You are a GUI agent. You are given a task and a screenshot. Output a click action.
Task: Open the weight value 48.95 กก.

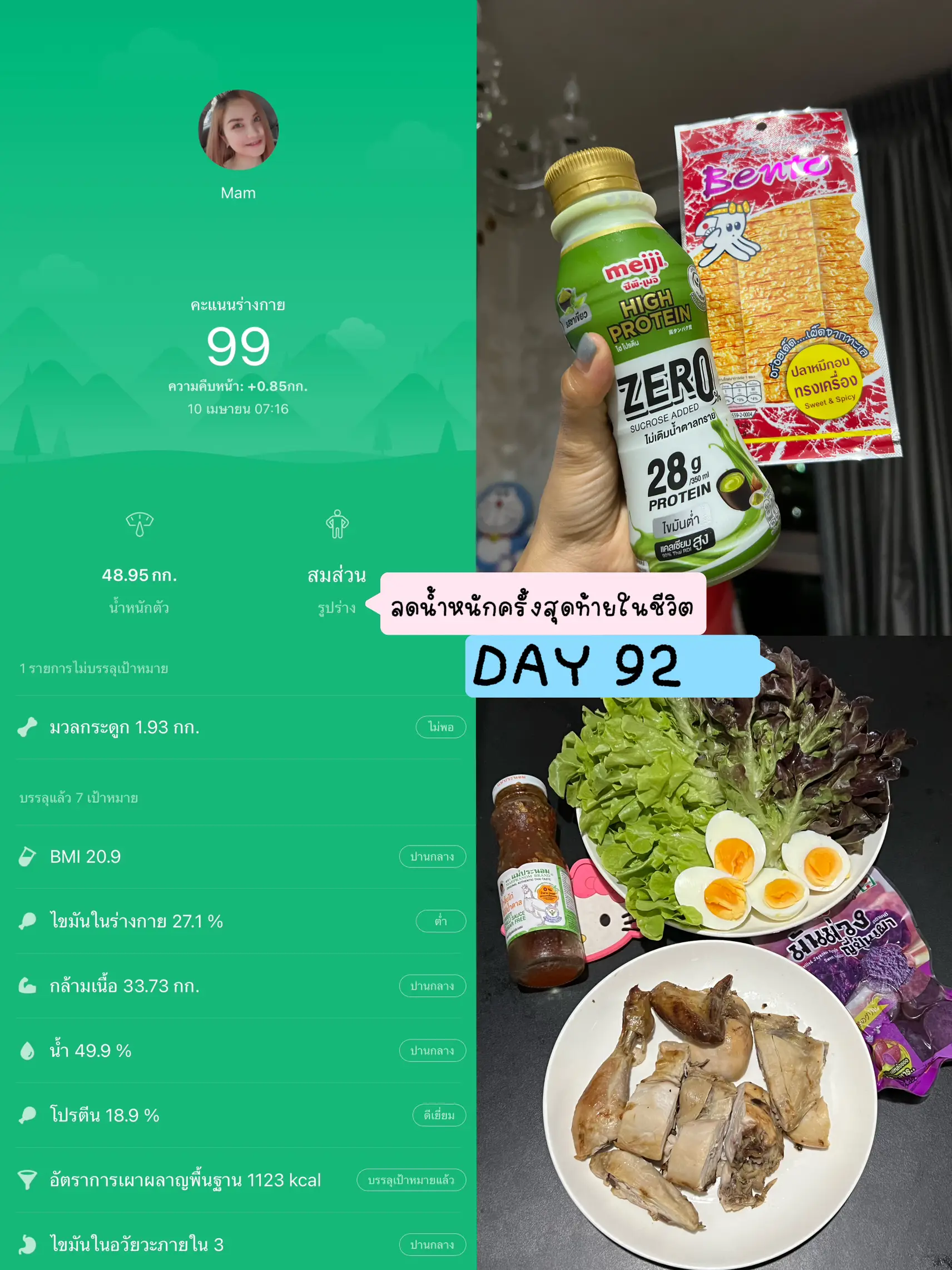click(x=140, y=576)
